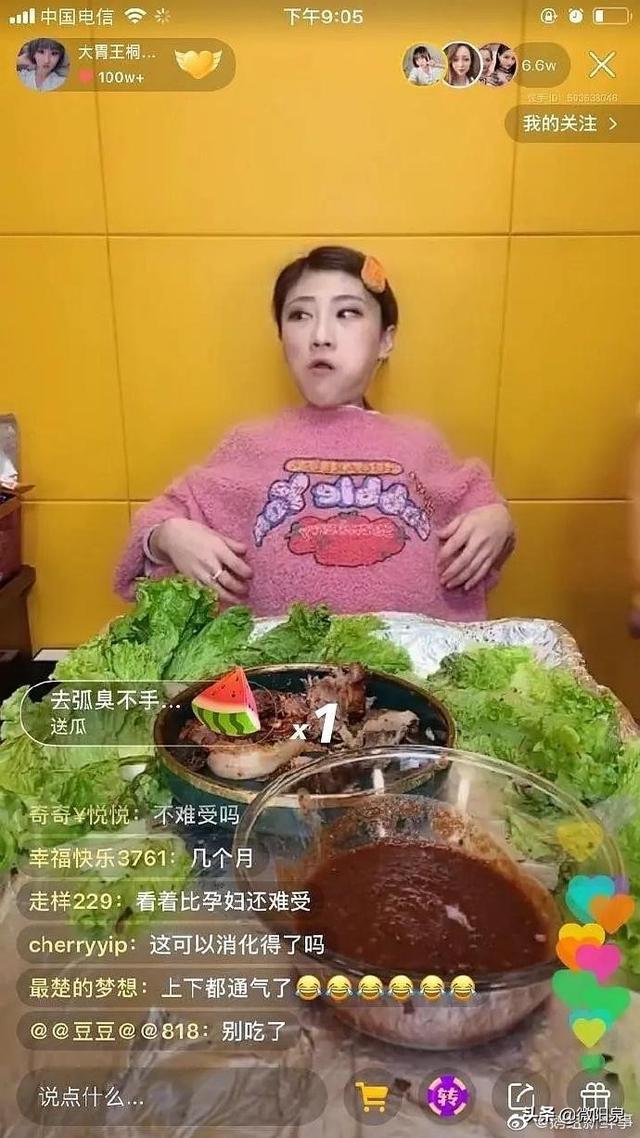640x1138 pixels.
Task: Open the streamer's profile avatar
Action: [x=43, y=65]
